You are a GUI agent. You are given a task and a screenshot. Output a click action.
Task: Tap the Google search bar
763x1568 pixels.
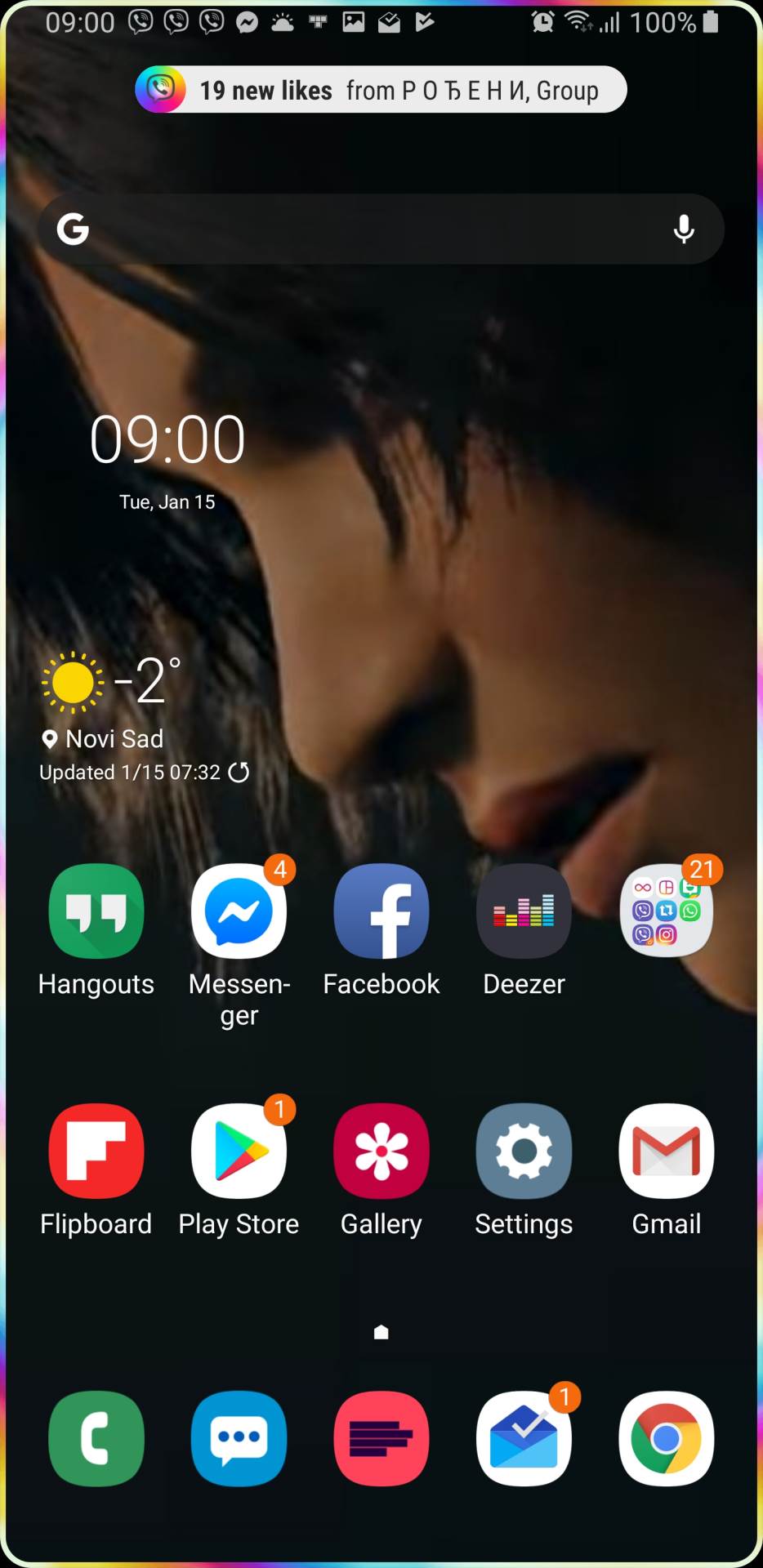(368, 229)
